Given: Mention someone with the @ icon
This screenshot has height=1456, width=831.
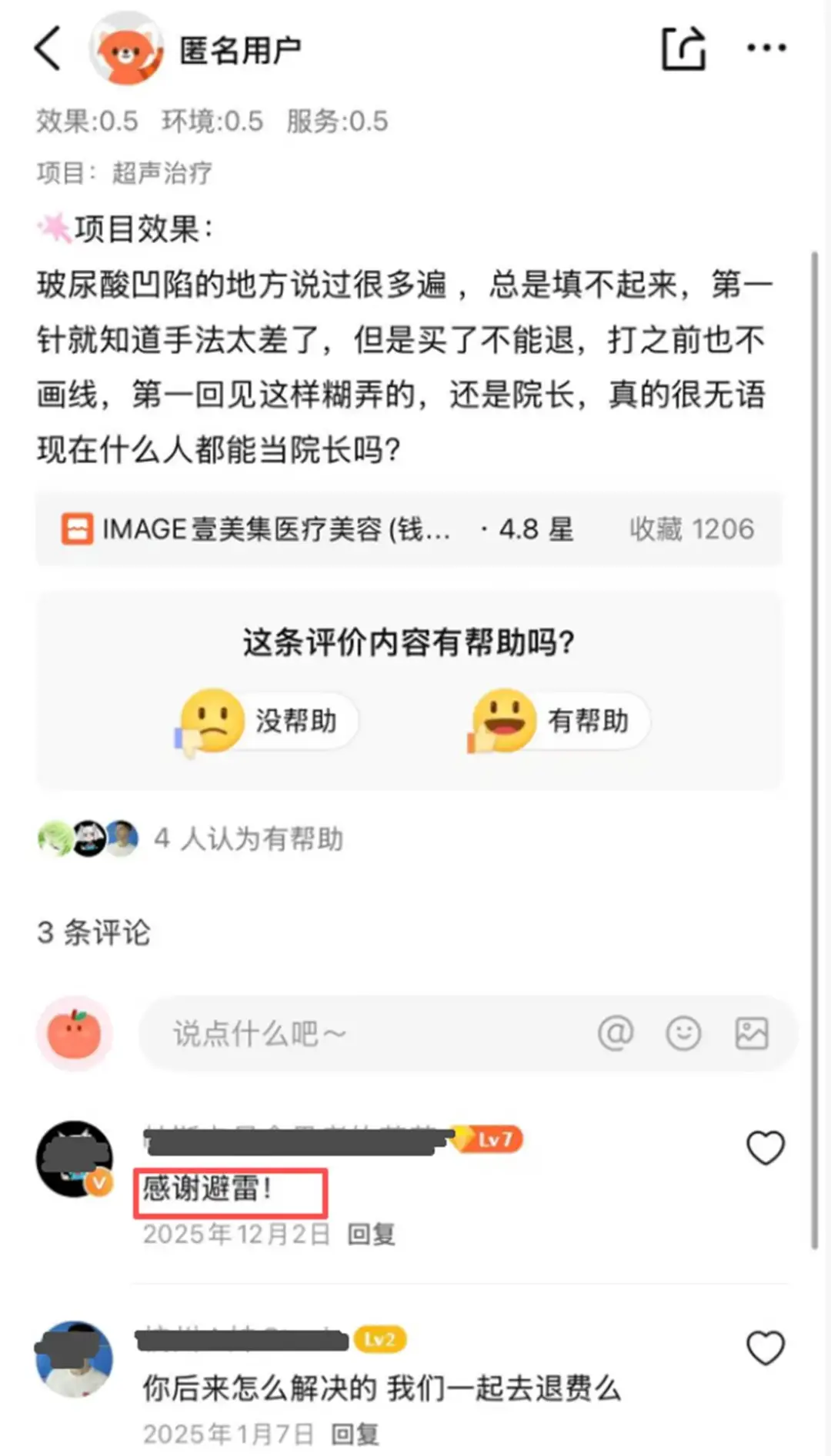Looking at the screenshot, I should click(x=616, y=1033).
